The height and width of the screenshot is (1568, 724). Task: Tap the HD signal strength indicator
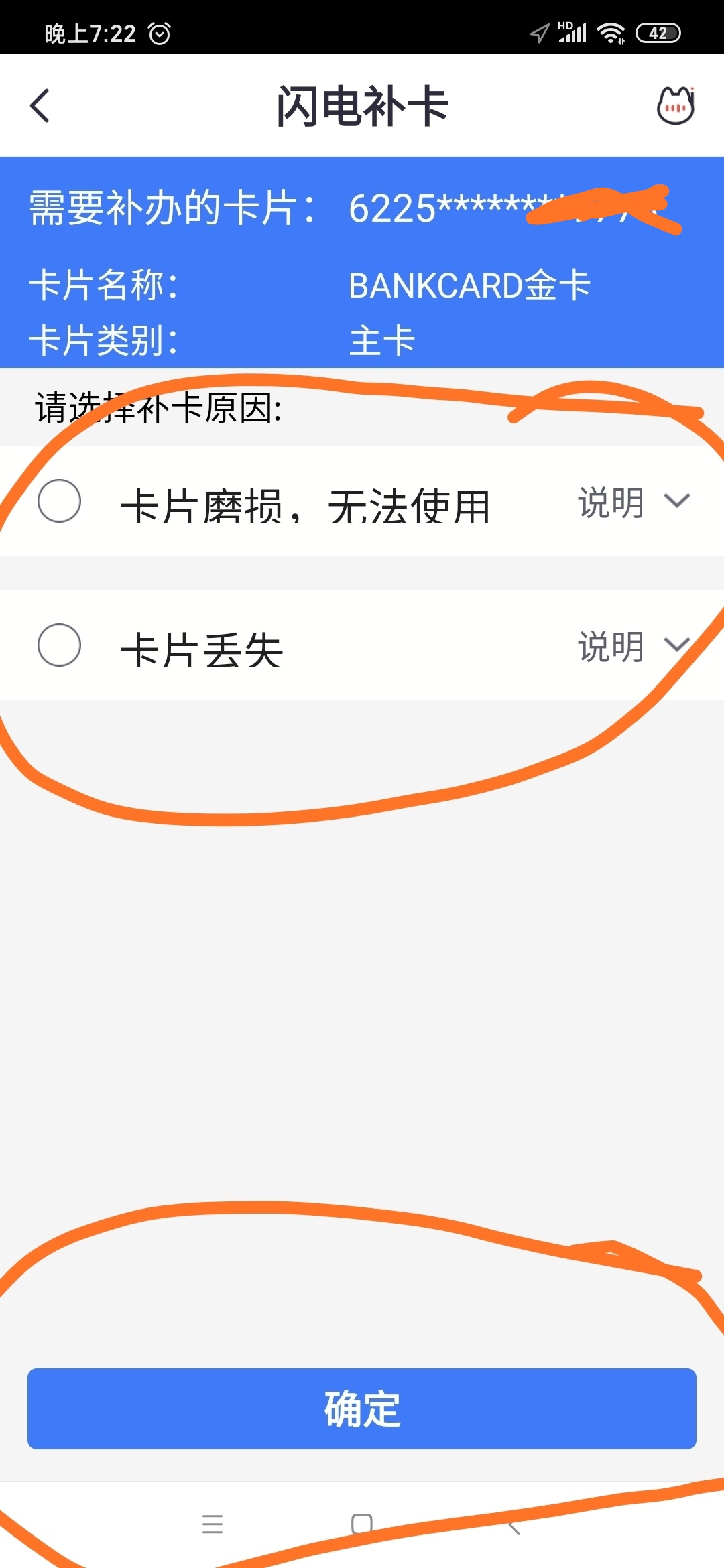[575, 31]
